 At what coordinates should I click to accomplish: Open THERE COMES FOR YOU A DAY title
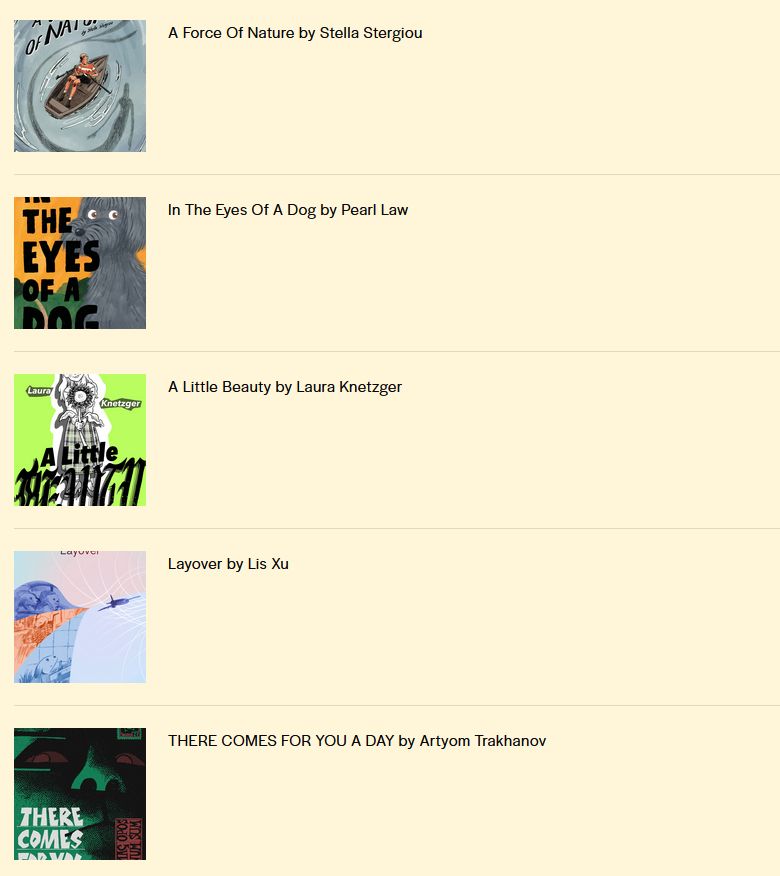point(357,741)
